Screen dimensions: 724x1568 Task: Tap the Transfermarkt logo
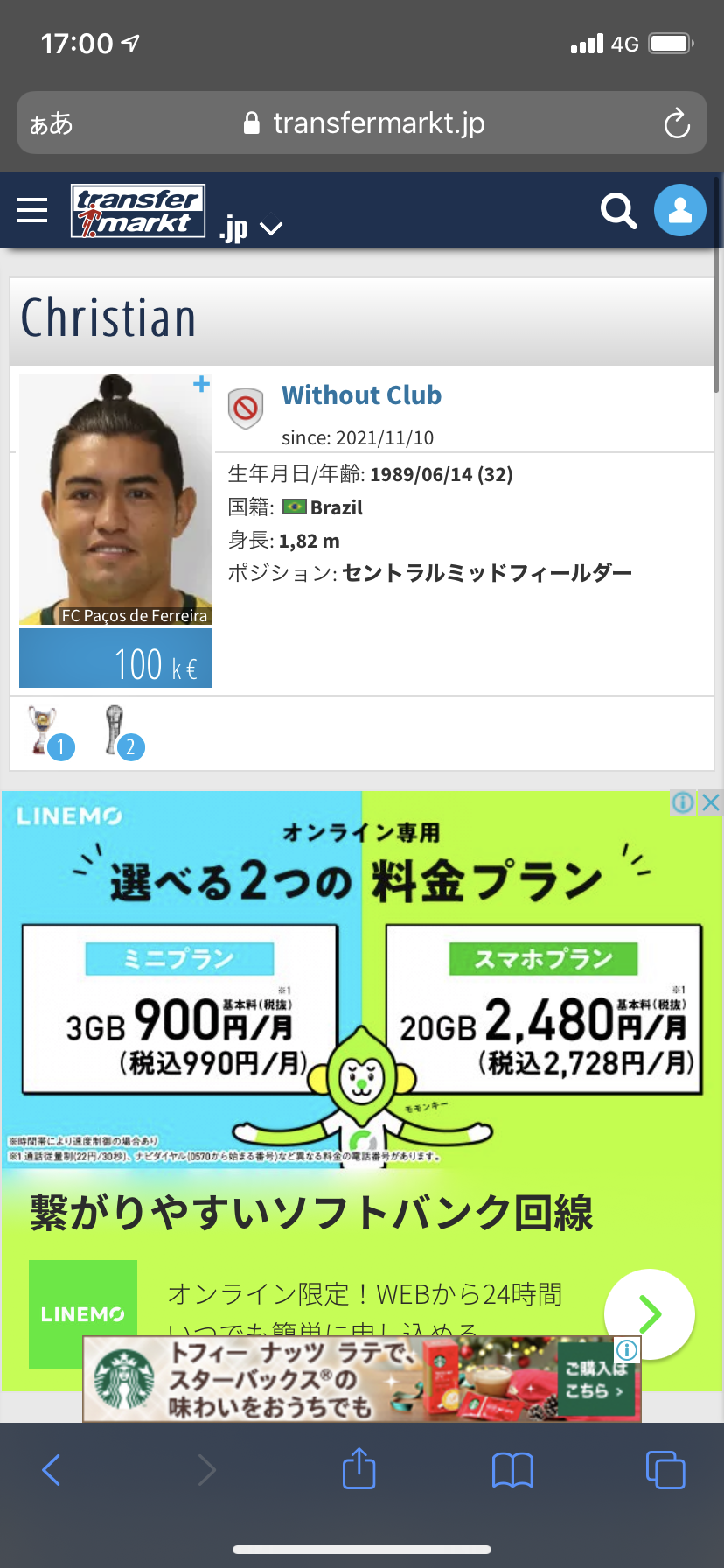[x=138, y=211]
